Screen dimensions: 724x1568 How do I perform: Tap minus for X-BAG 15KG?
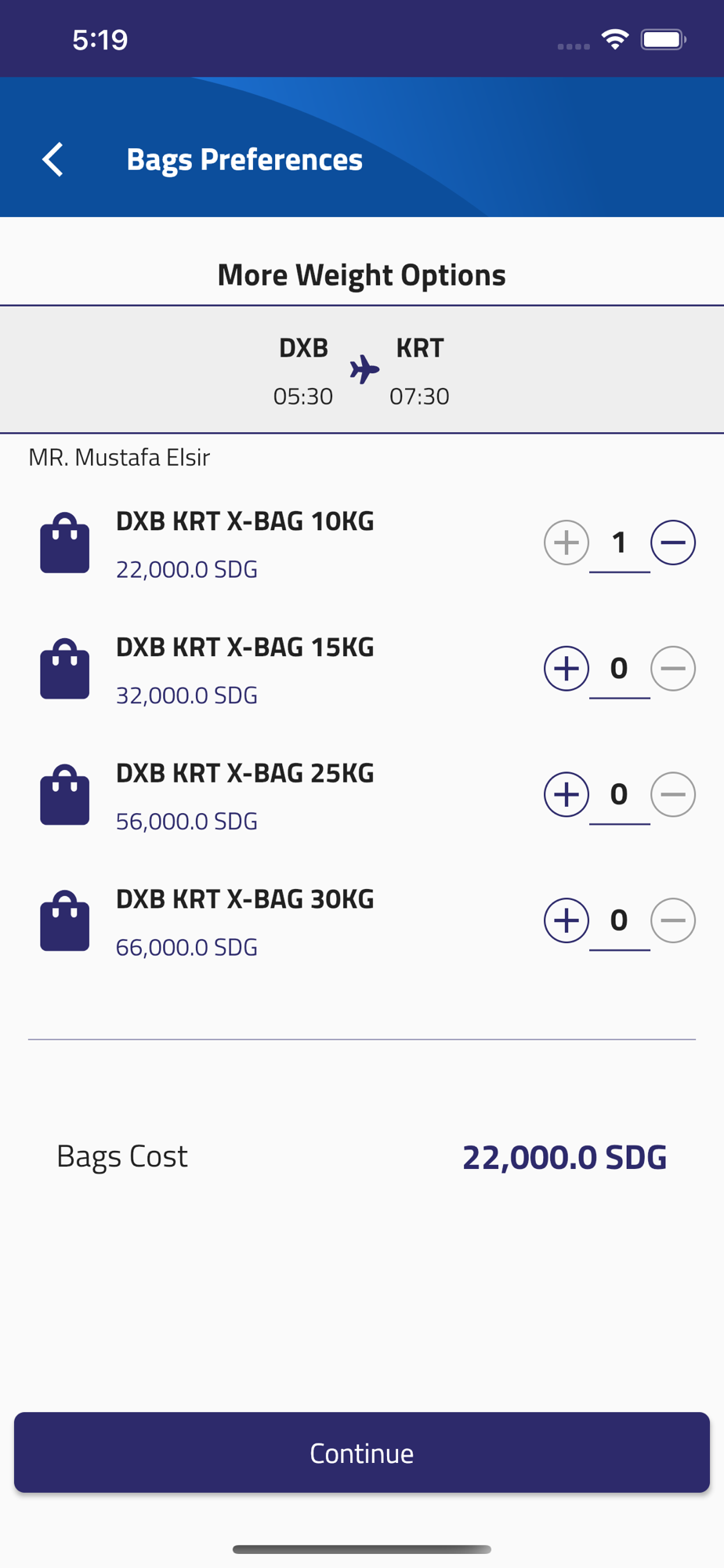coord(673,669)
